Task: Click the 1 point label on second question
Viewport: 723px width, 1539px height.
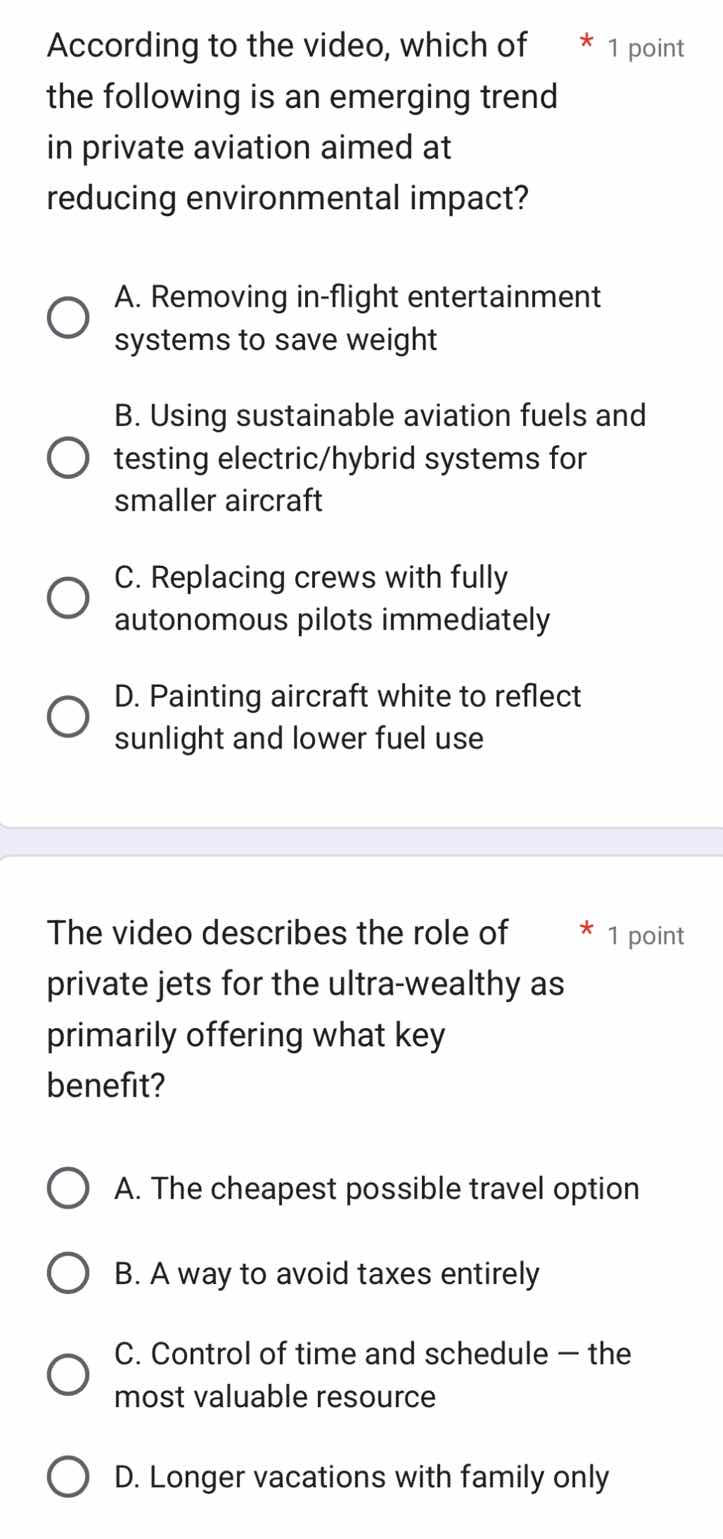Action: tap(645, 936)
